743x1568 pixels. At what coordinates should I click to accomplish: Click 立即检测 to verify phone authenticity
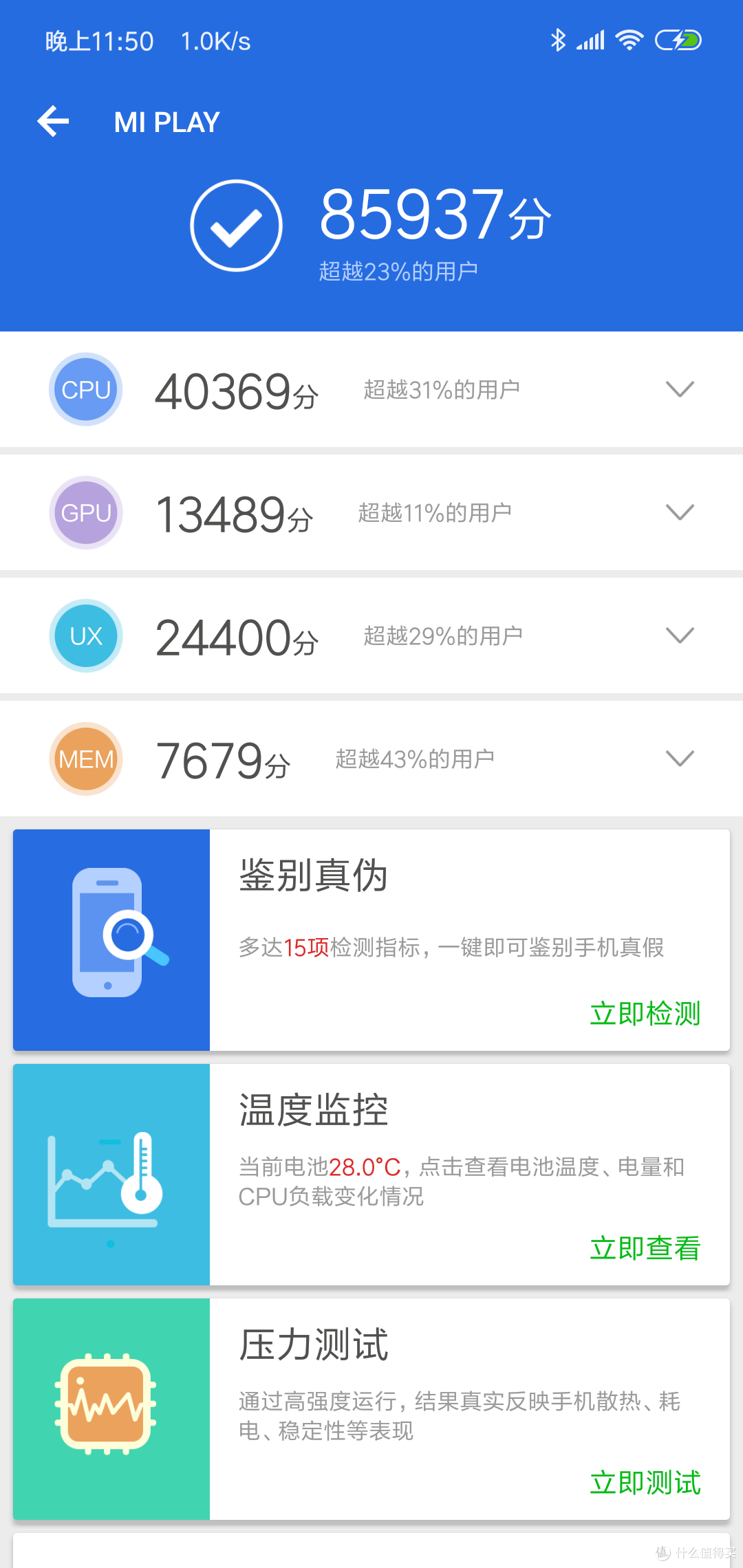tap(645, 1012)
